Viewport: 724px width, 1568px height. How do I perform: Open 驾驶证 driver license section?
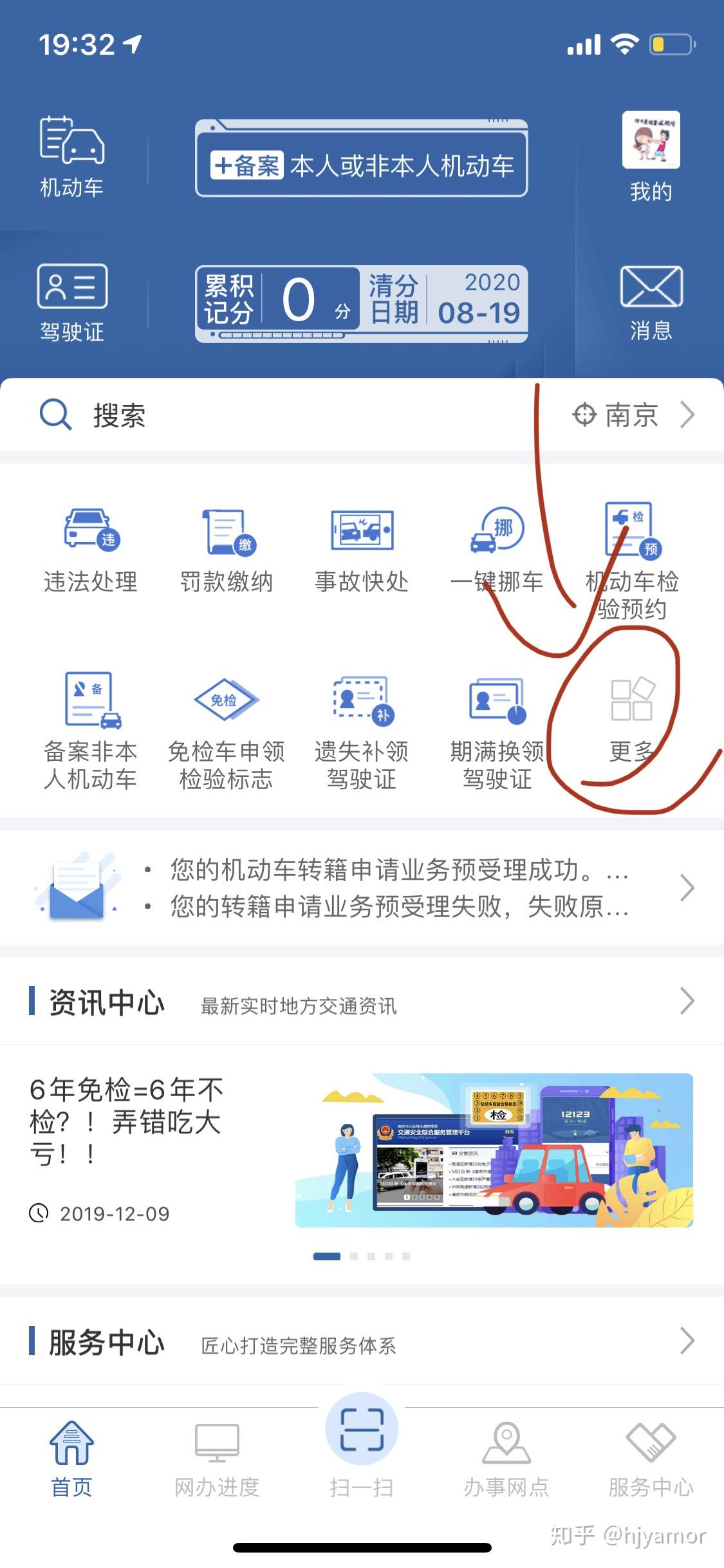click(x=71, y=303)
